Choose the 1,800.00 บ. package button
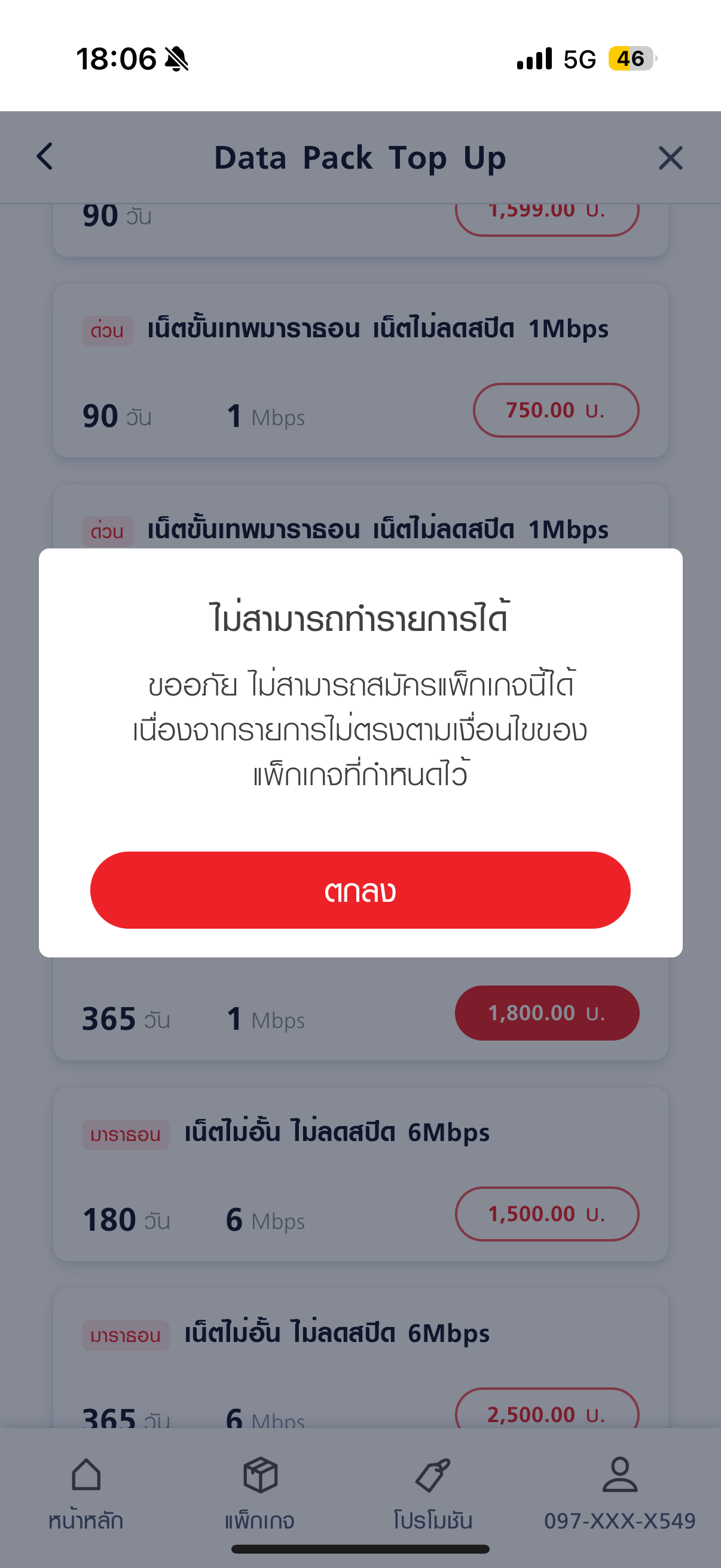This screenshot has height=1568, width=721. click(x=547, y=1013)
